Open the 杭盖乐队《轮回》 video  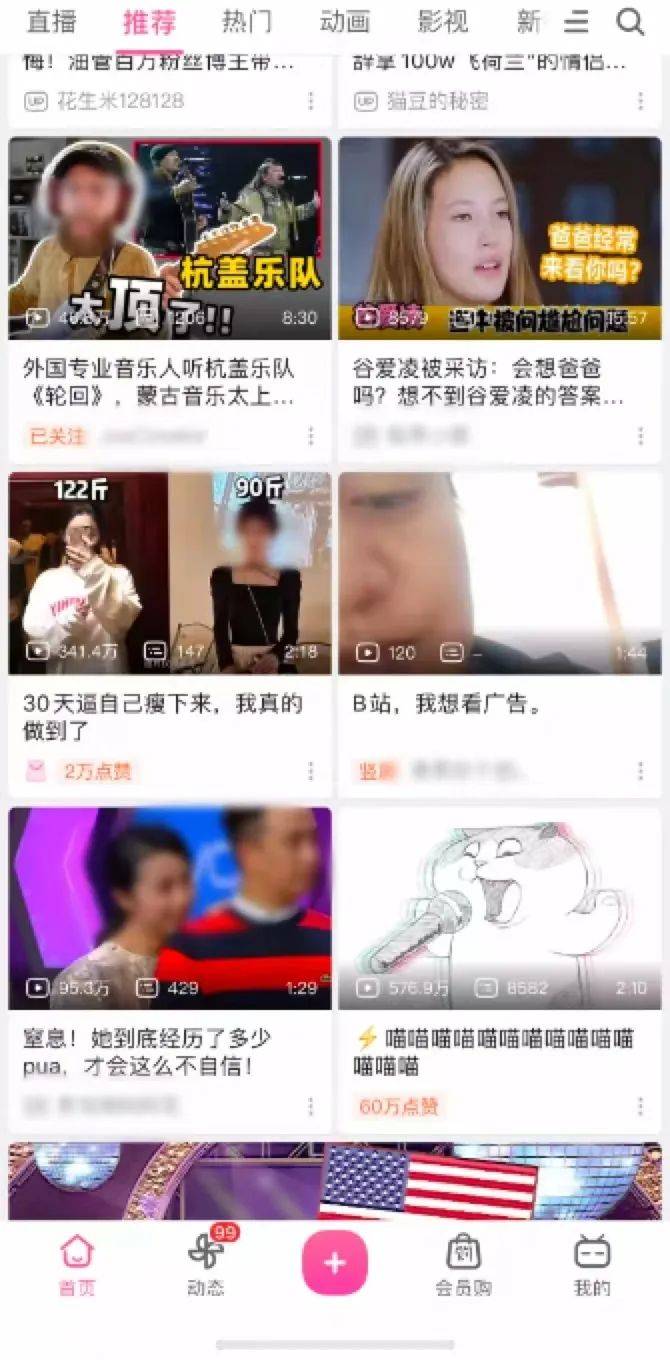(x=169, y=239)
